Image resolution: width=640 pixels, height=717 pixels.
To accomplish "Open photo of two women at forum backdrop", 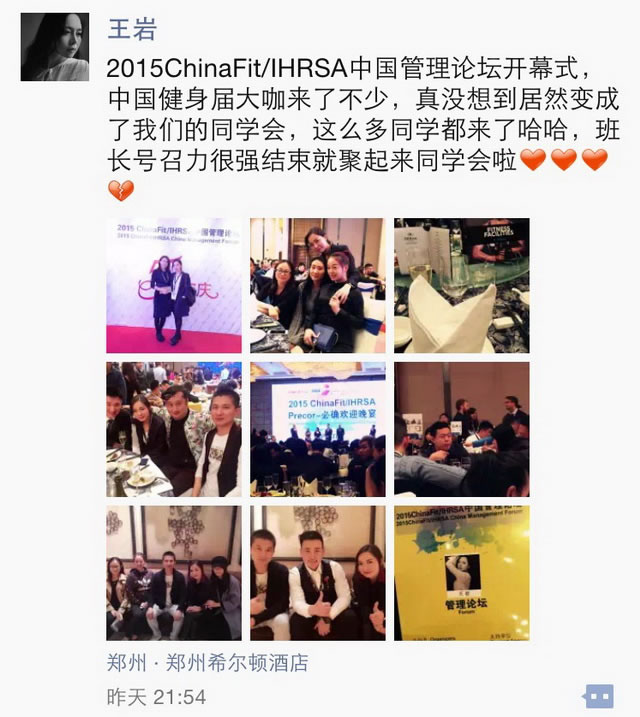I will [x=174, y=285].
